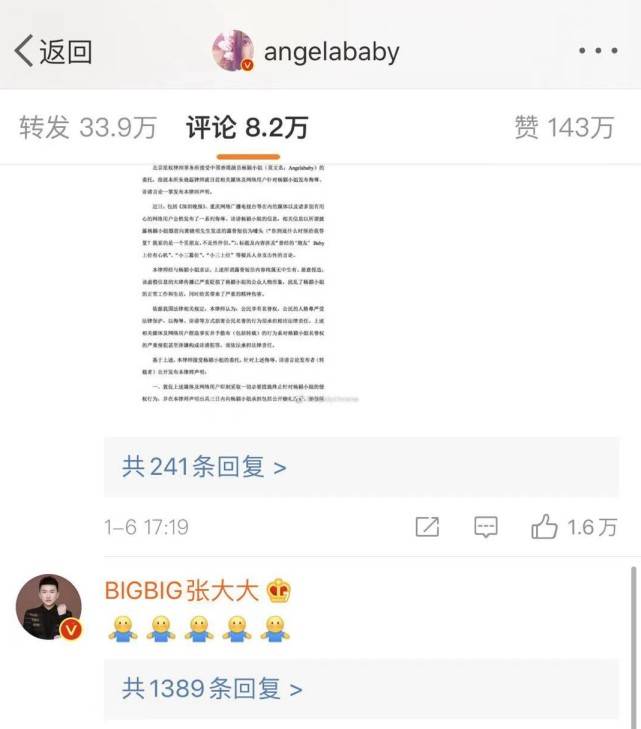
Task: View all 共241条回复 replies
Action: click(204, 466)
